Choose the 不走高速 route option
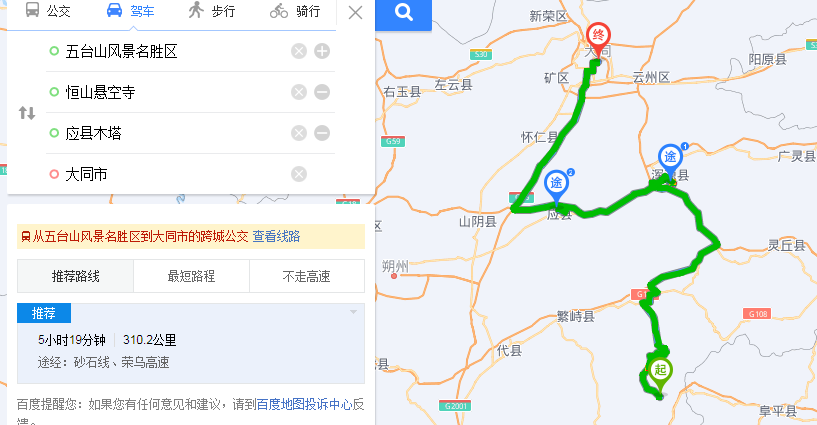The width and height of the screenshot is (817, 425). point(306,277)
